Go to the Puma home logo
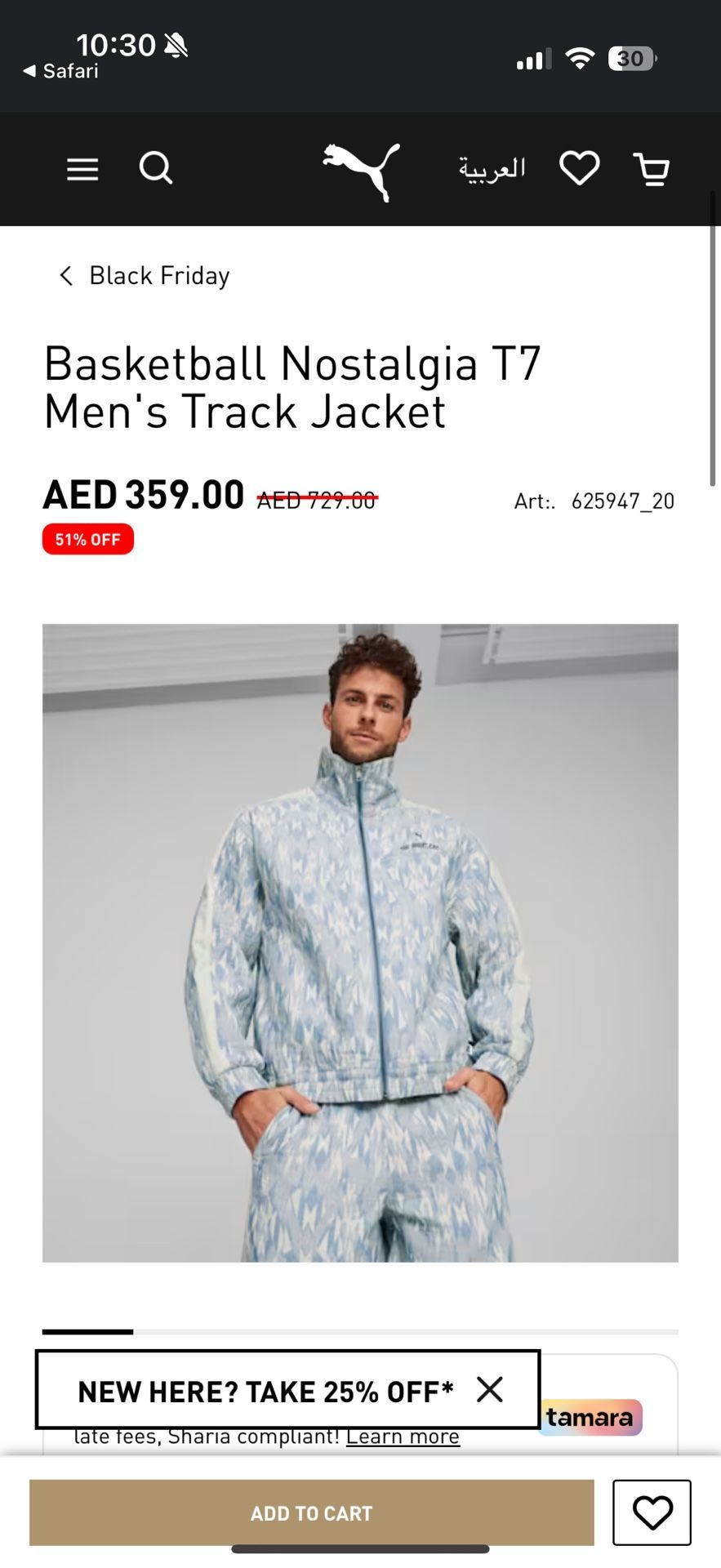The image size is (721, 1568). click(361, 170)
